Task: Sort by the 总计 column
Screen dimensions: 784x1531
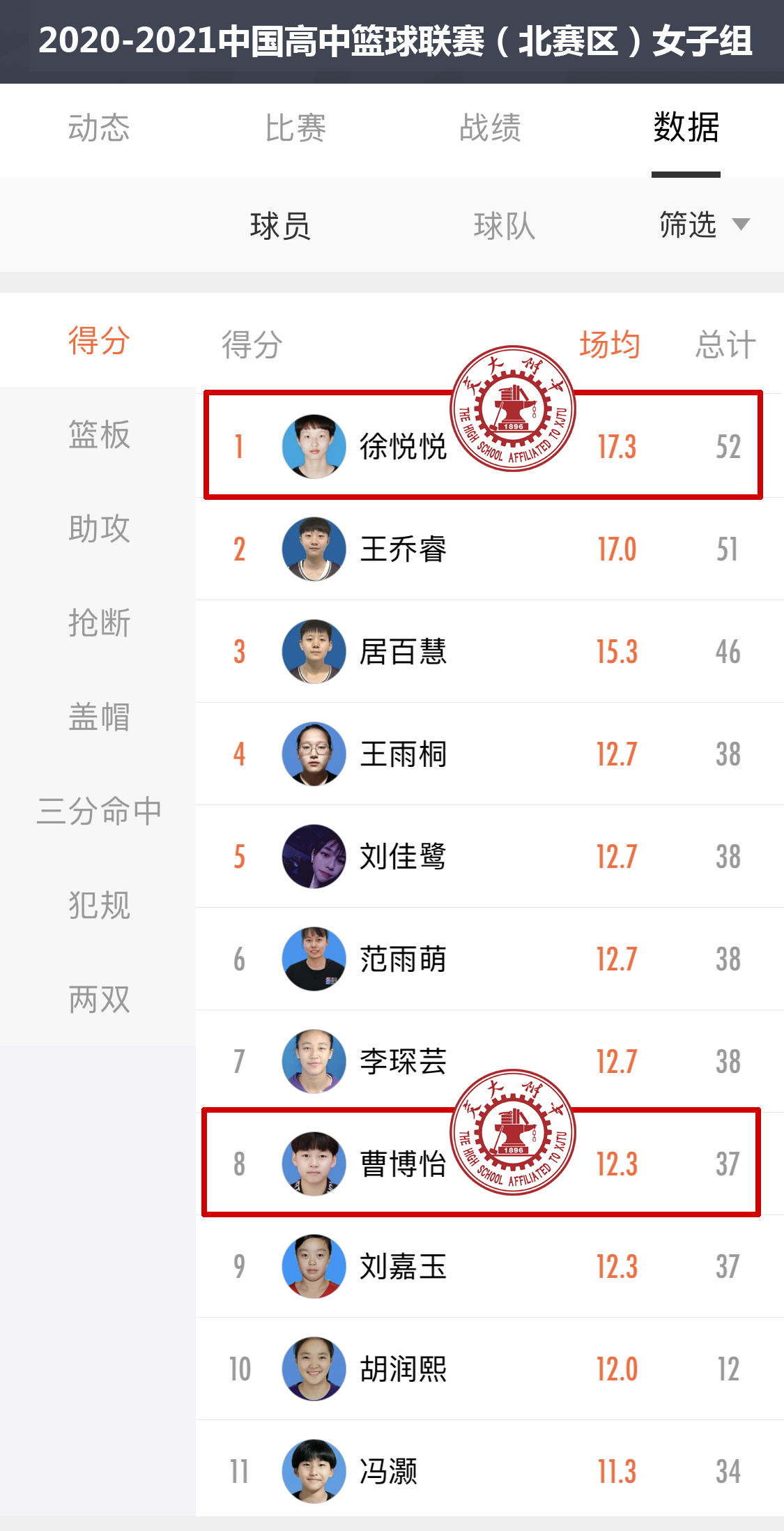Action: pyautogui.click(x=725, y=344)
